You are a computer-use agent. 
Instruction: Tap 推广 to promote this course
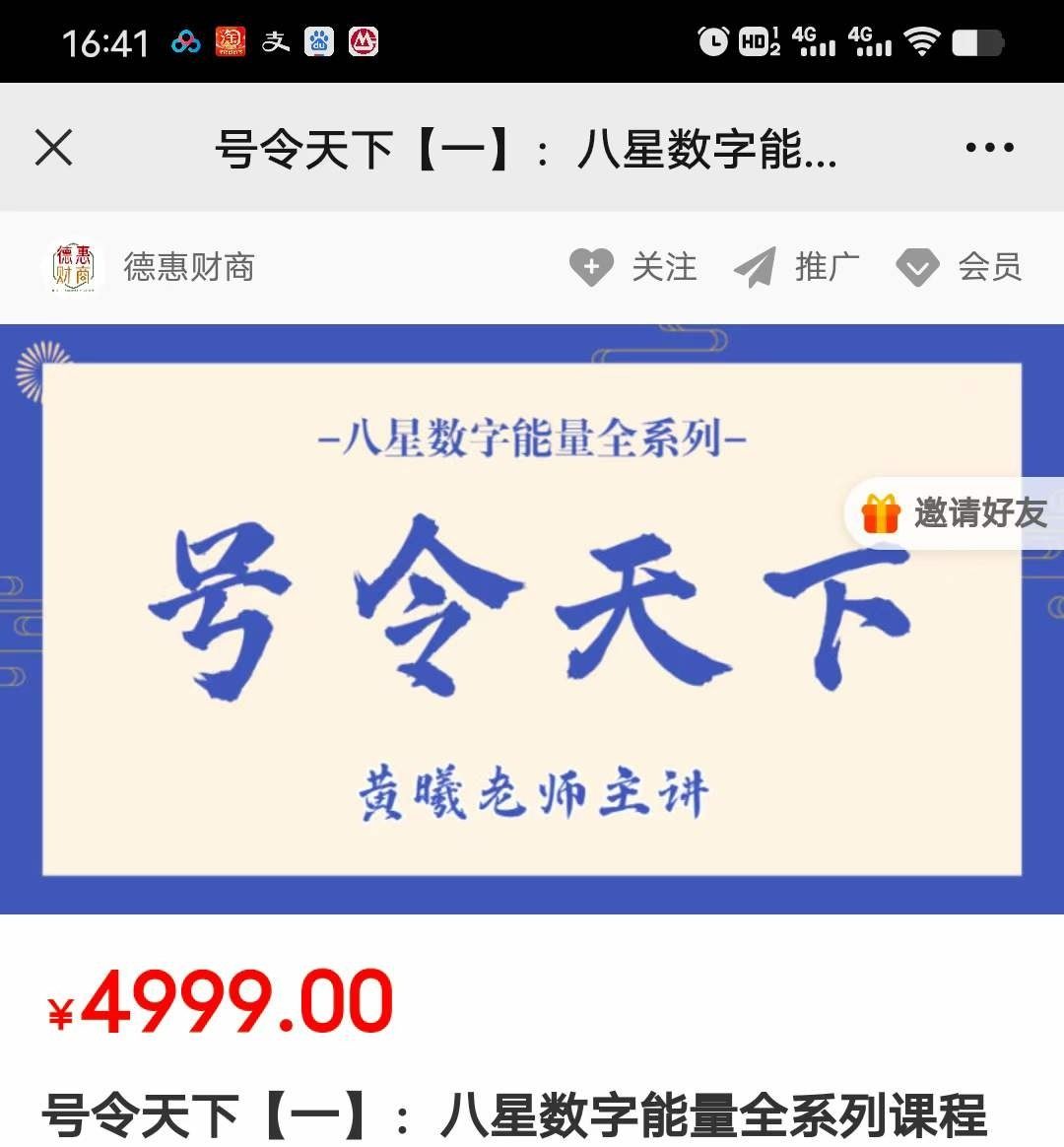(x=796, y=267)
